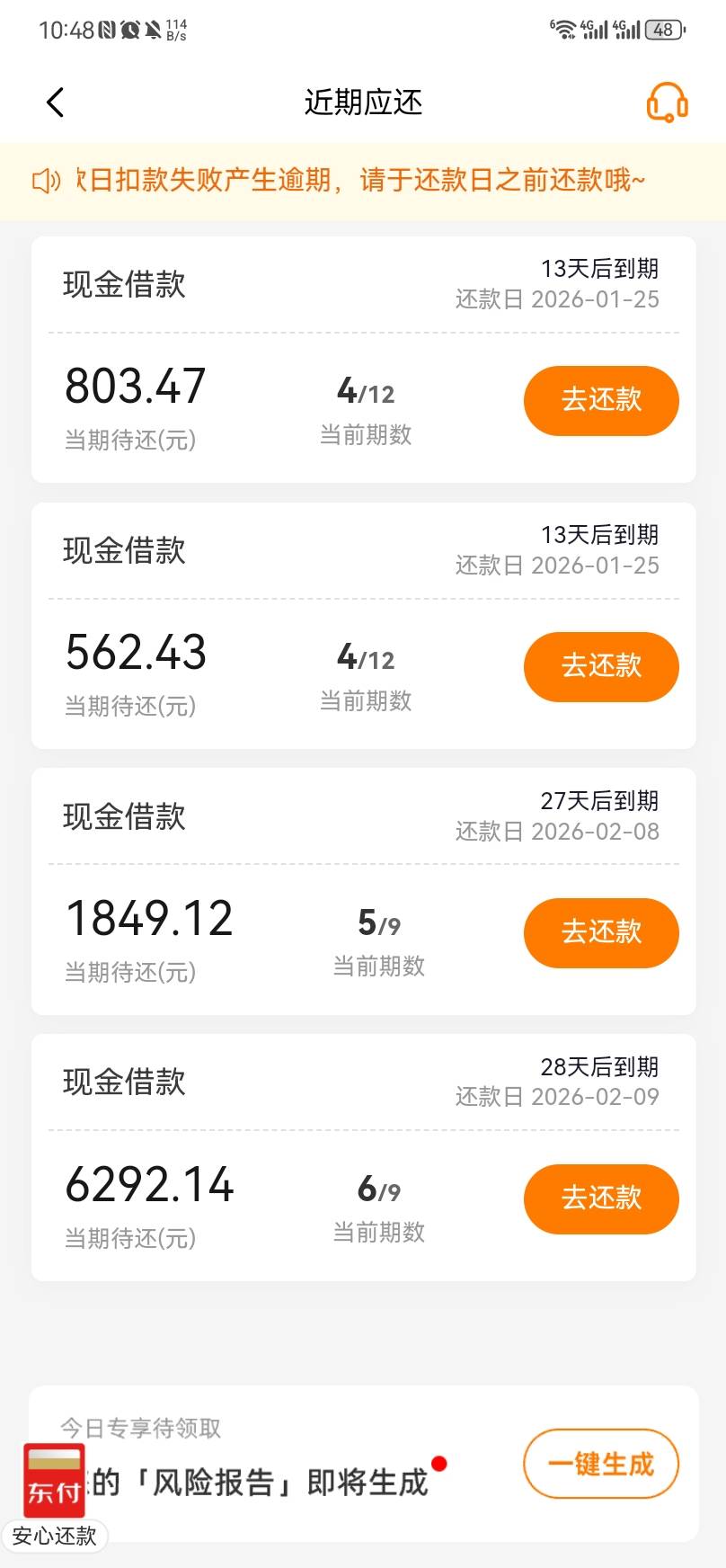Tap 去还款 for the 6292.14 loan

(601, 1198)
